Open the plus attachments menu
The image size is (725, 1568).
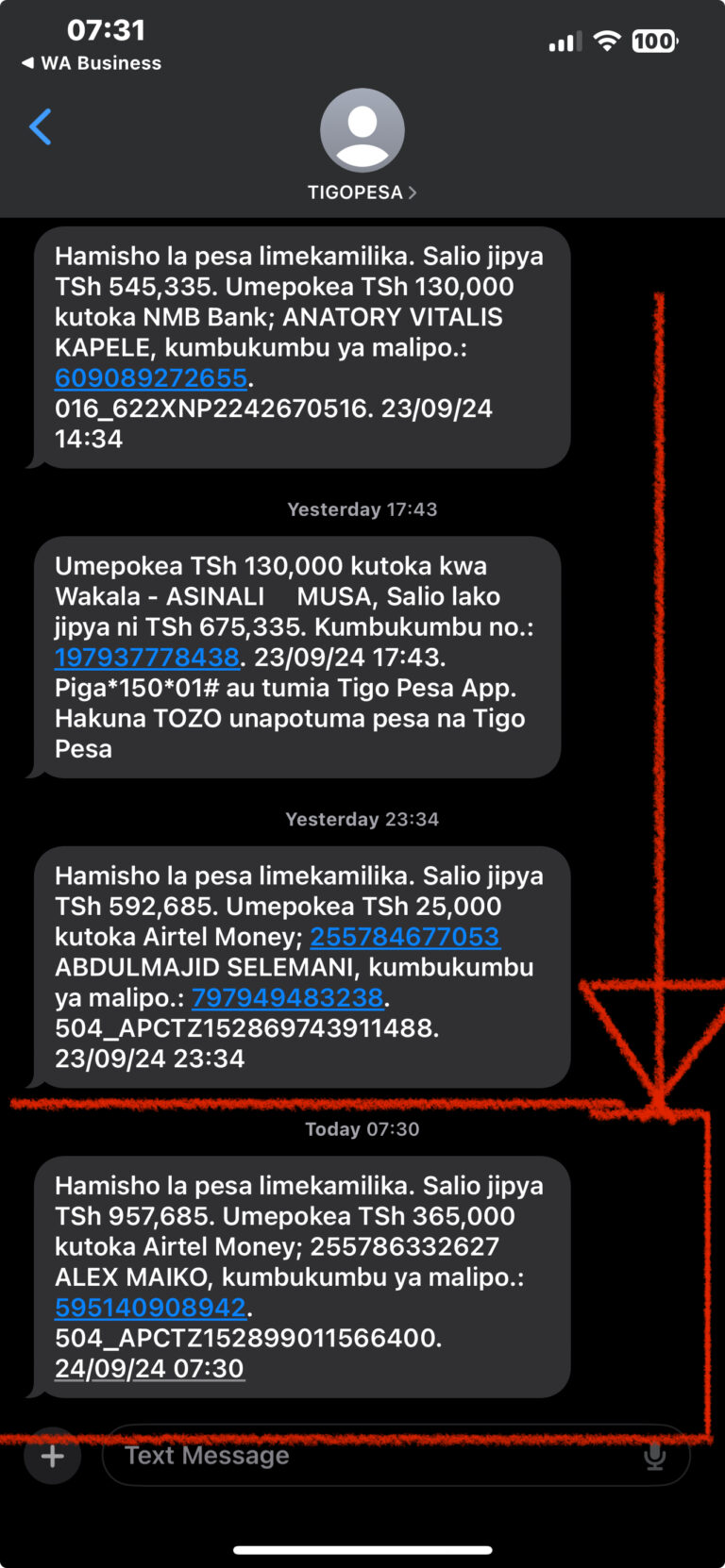tap(53, 1456)
